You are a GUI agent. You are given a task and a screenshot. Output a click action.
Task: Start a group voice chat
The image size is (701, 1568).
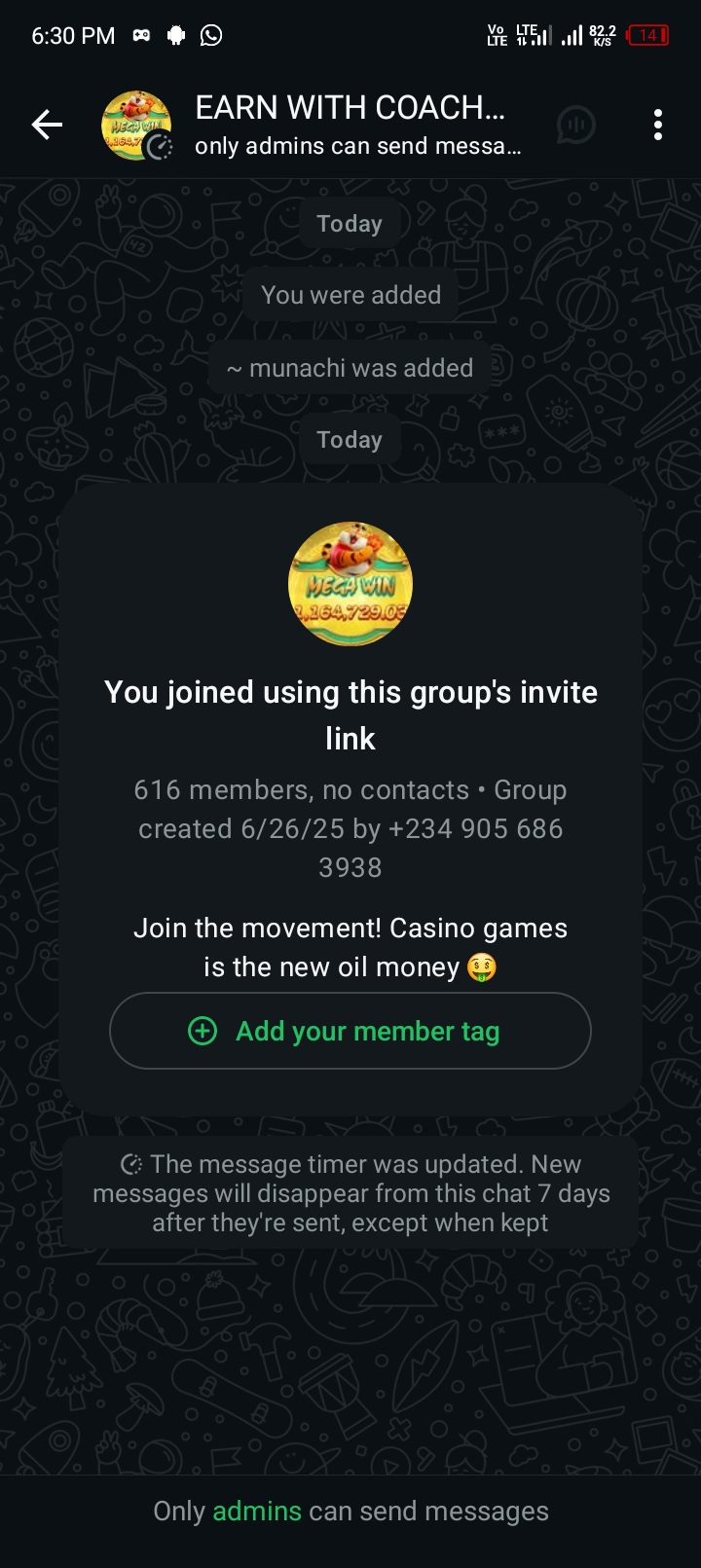[576, 125]
